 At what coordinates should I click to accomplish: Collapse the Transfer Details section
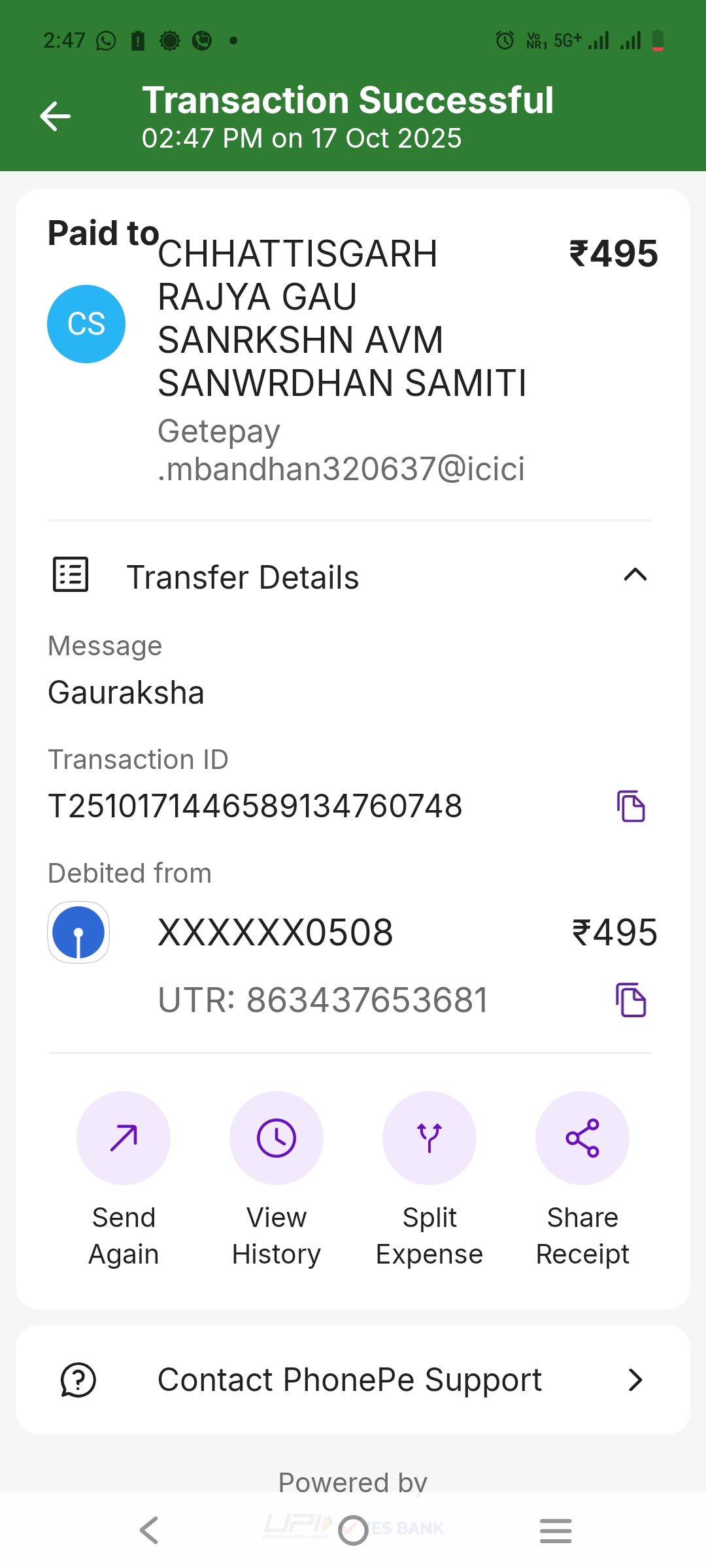coord(635,576)
